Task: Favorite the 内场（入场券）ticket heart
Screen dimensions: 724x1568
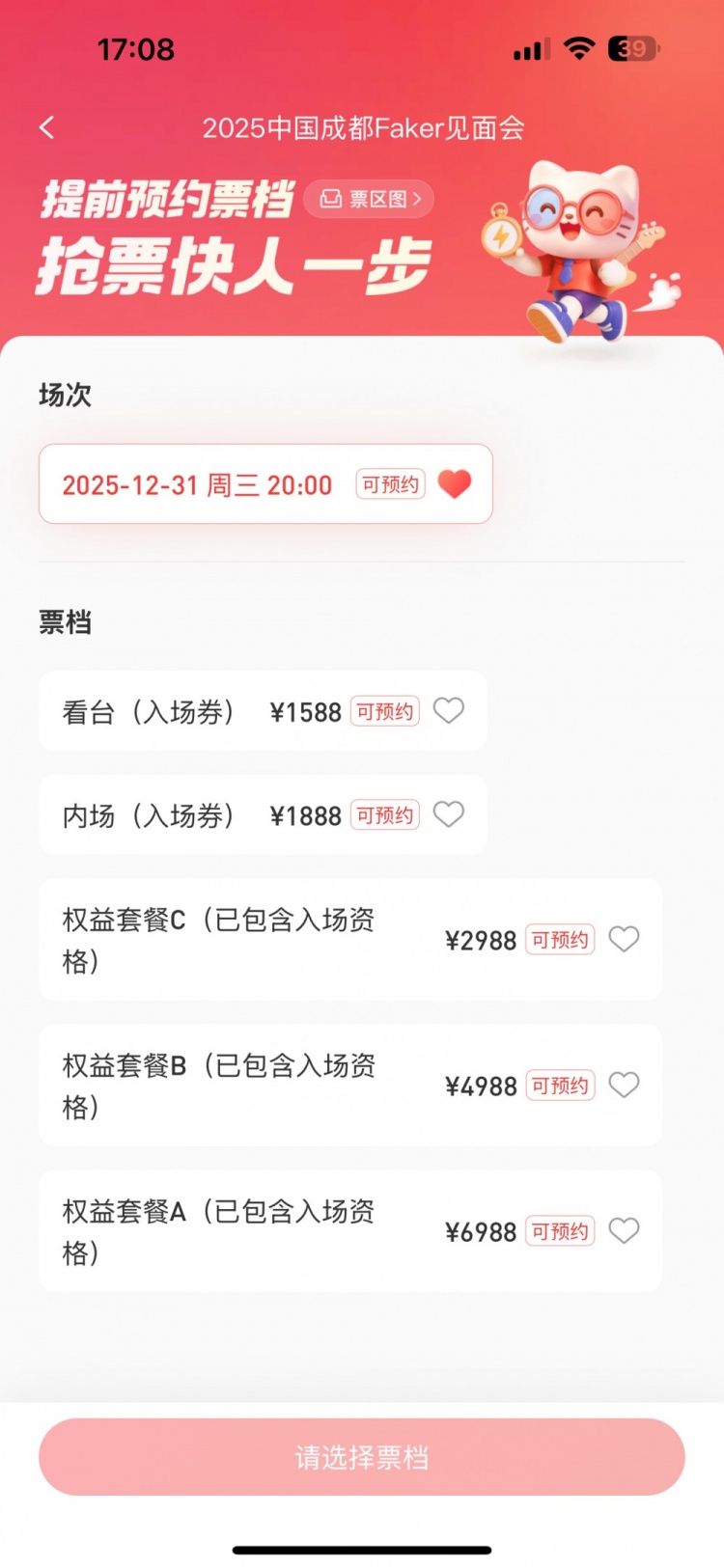Action: click(x=449, y=814)
